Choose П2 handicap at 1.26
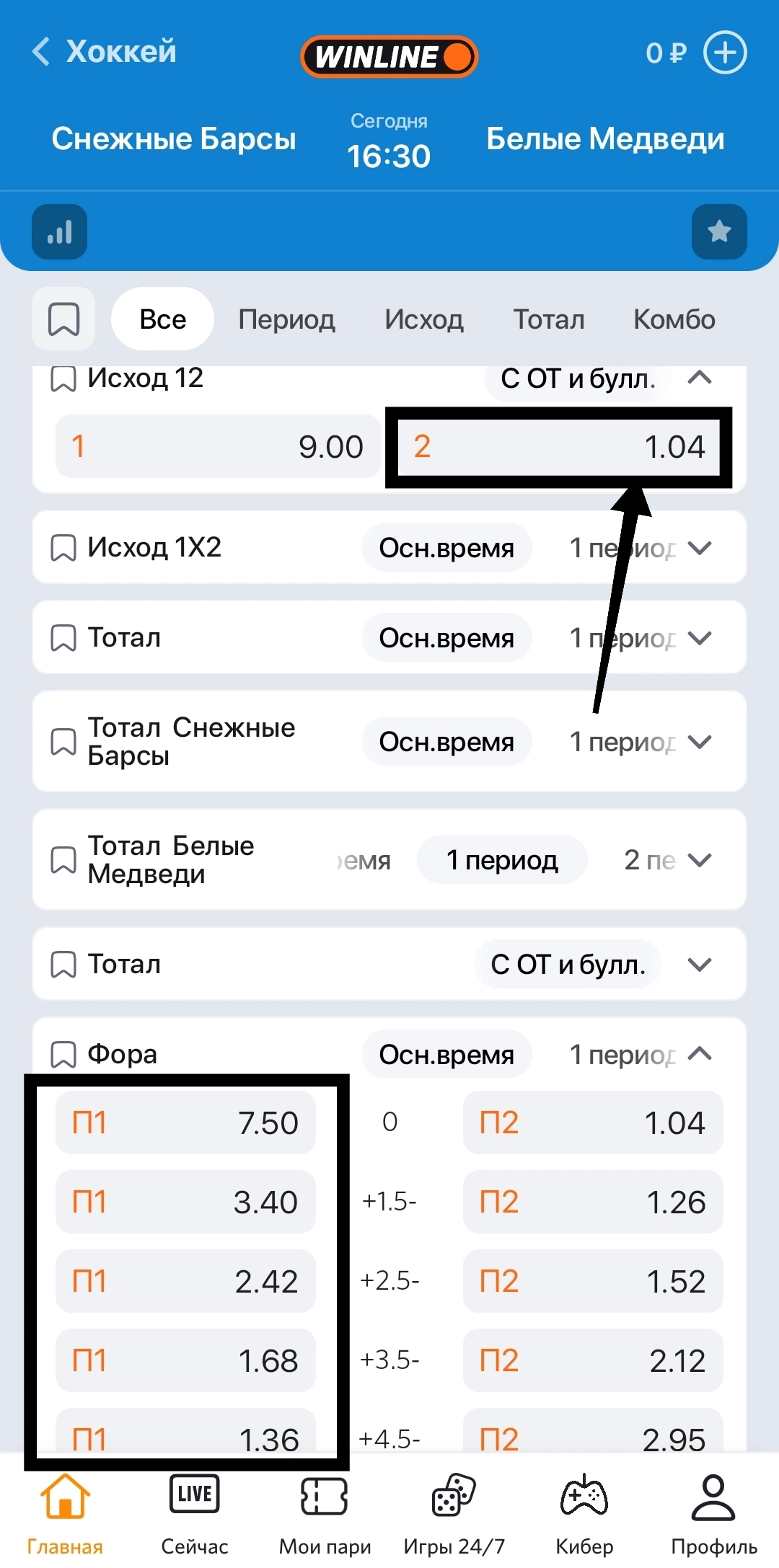 point(592,1202)
